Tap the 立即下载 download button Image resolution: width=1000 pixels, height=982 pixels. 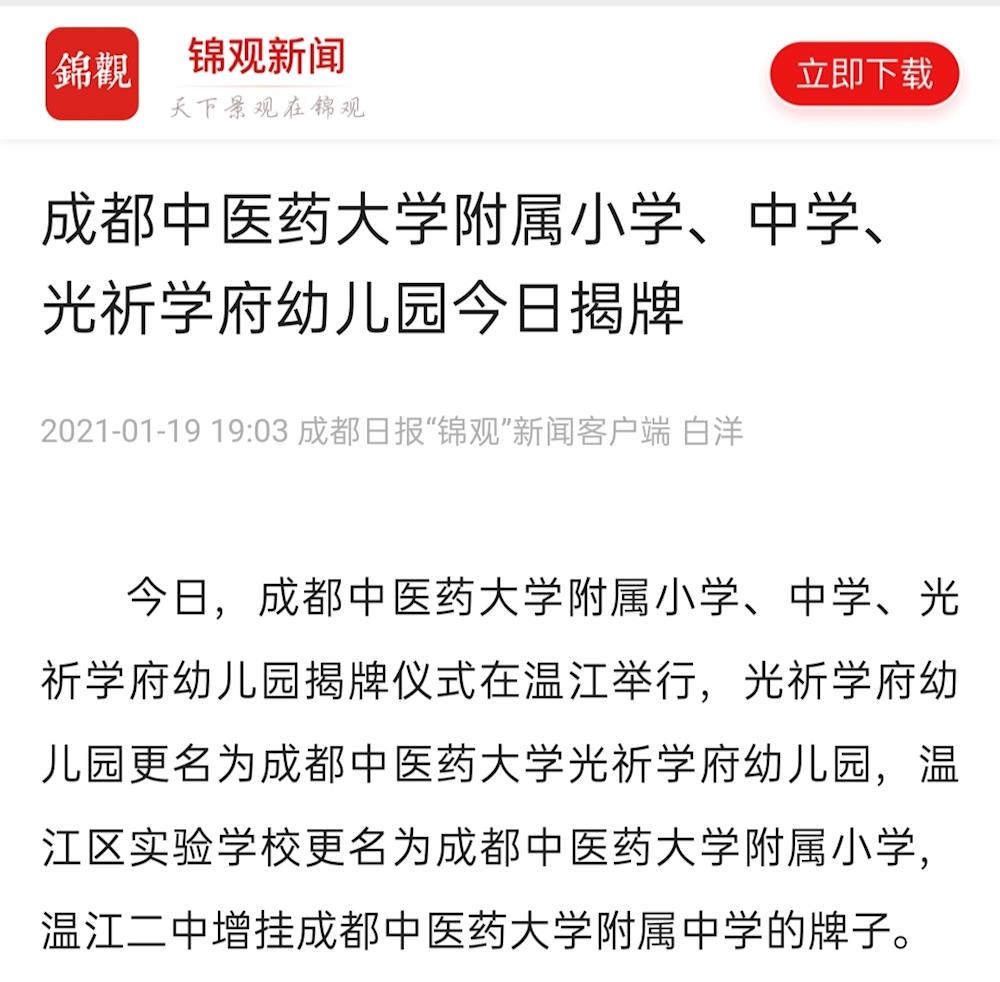(864, 75)
